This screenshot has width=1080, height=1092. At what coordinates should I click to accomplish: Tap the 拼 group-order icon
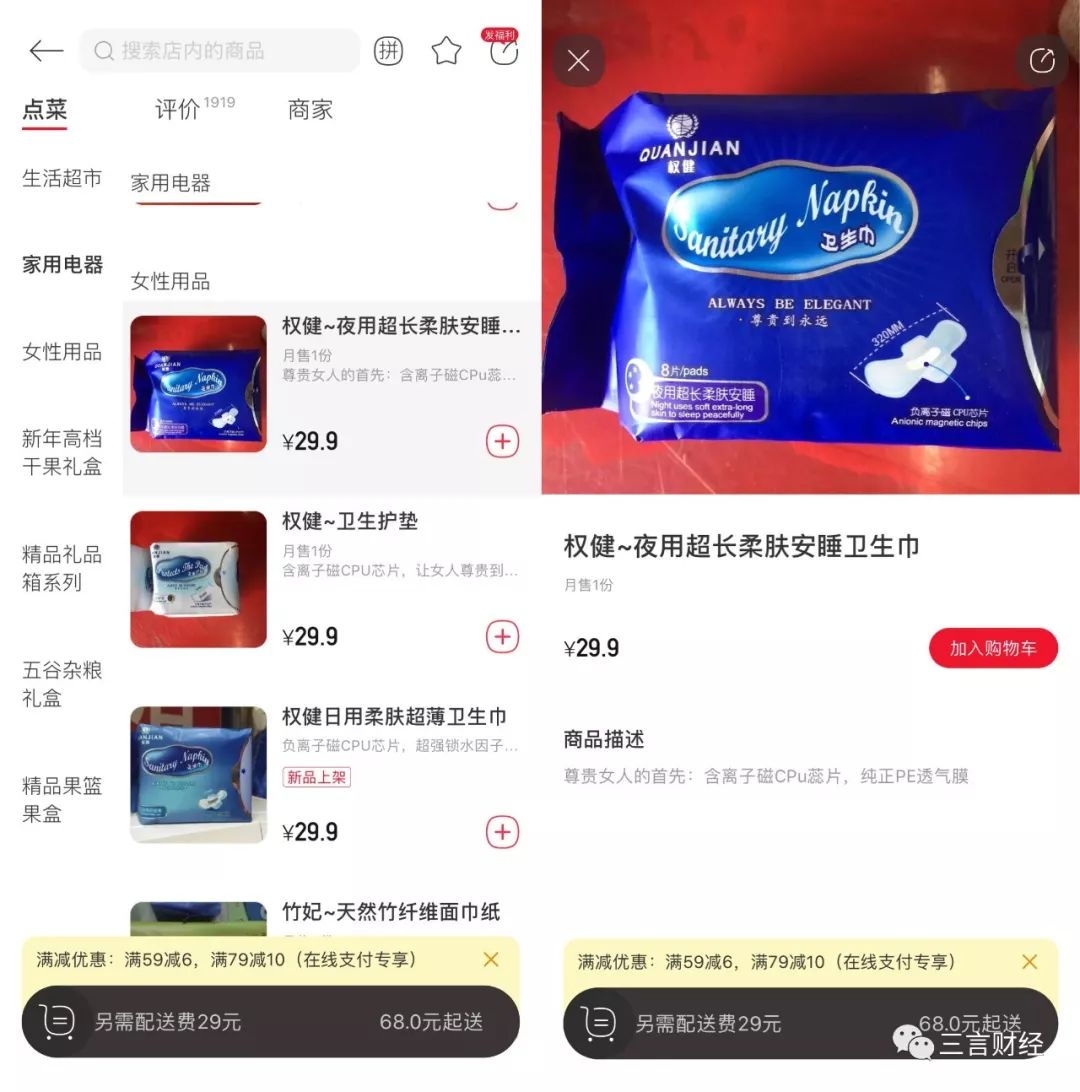[388, 51]
